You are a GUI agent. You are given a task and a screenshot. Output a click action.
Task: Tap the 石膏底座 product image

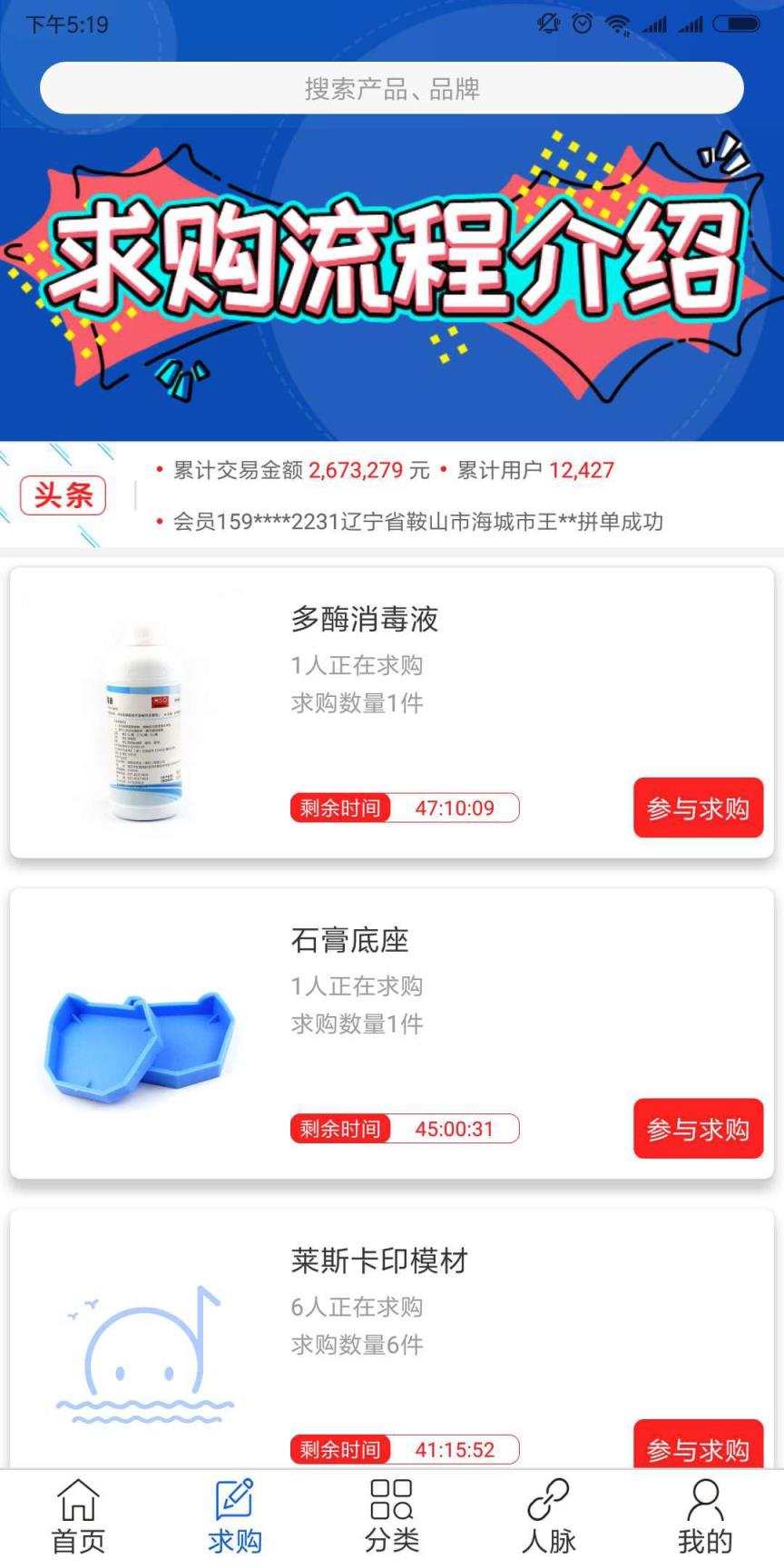click(x=141, y=1037)
